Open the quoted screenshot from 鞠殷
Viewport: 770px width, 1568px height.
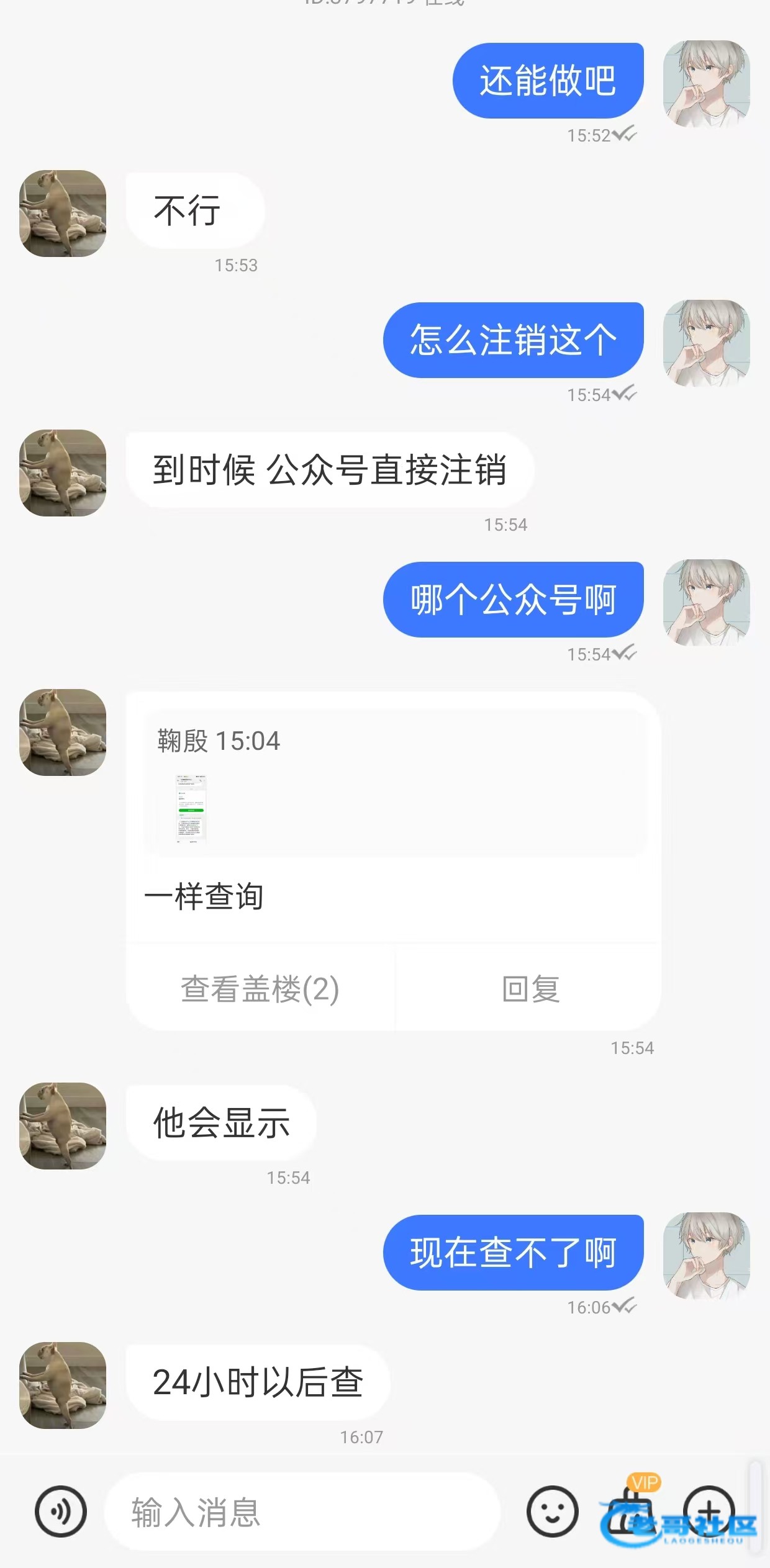coord(191,808)
